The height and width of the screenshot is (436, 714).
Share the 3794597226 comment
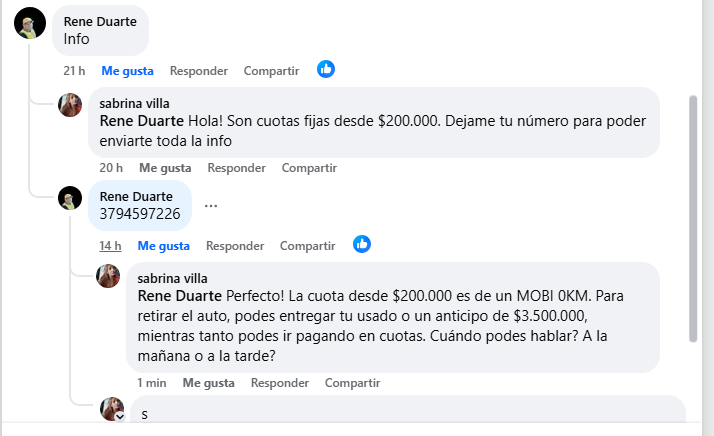[x=307, y=246]
